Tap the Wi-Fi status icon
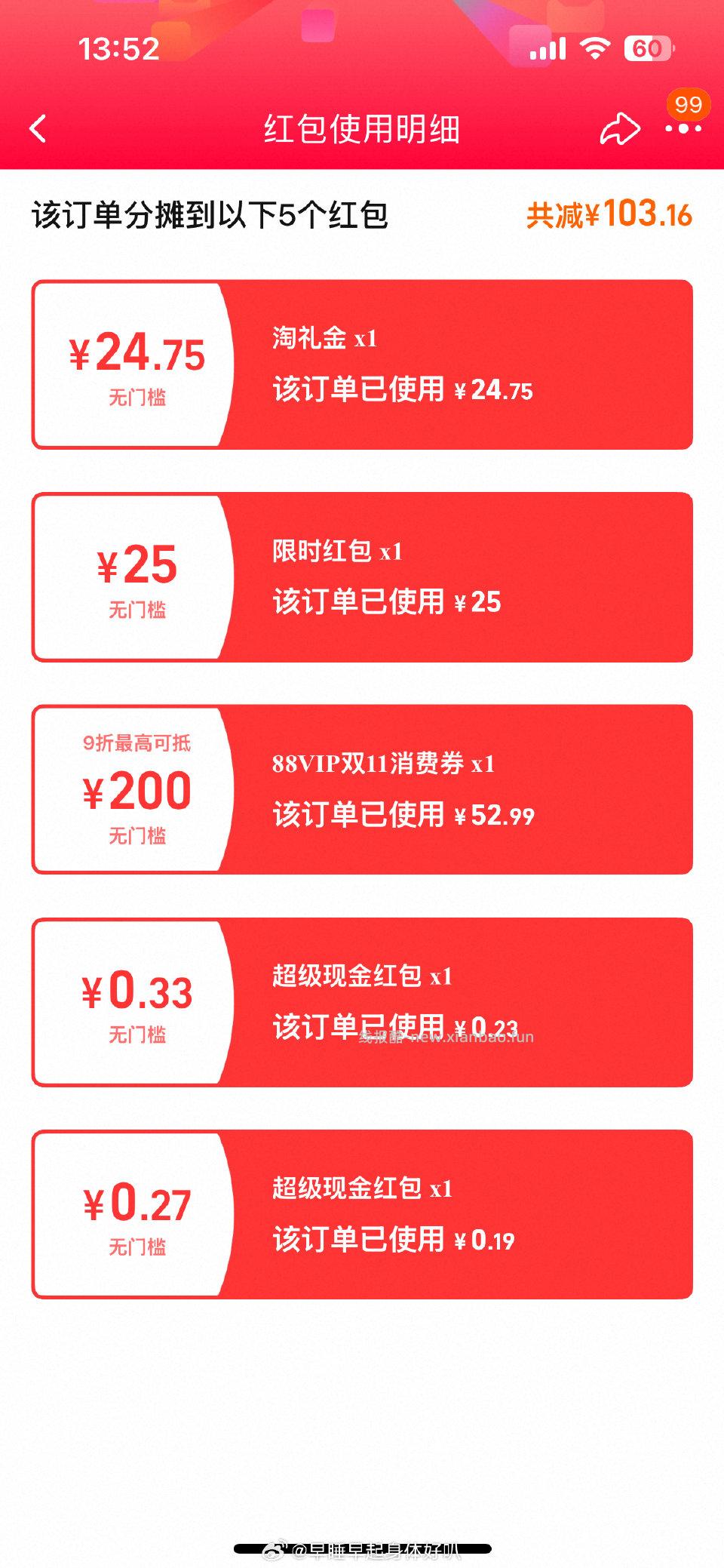Image resolution: width=724 pixels, height=1568 pixels. click(595, 48)
